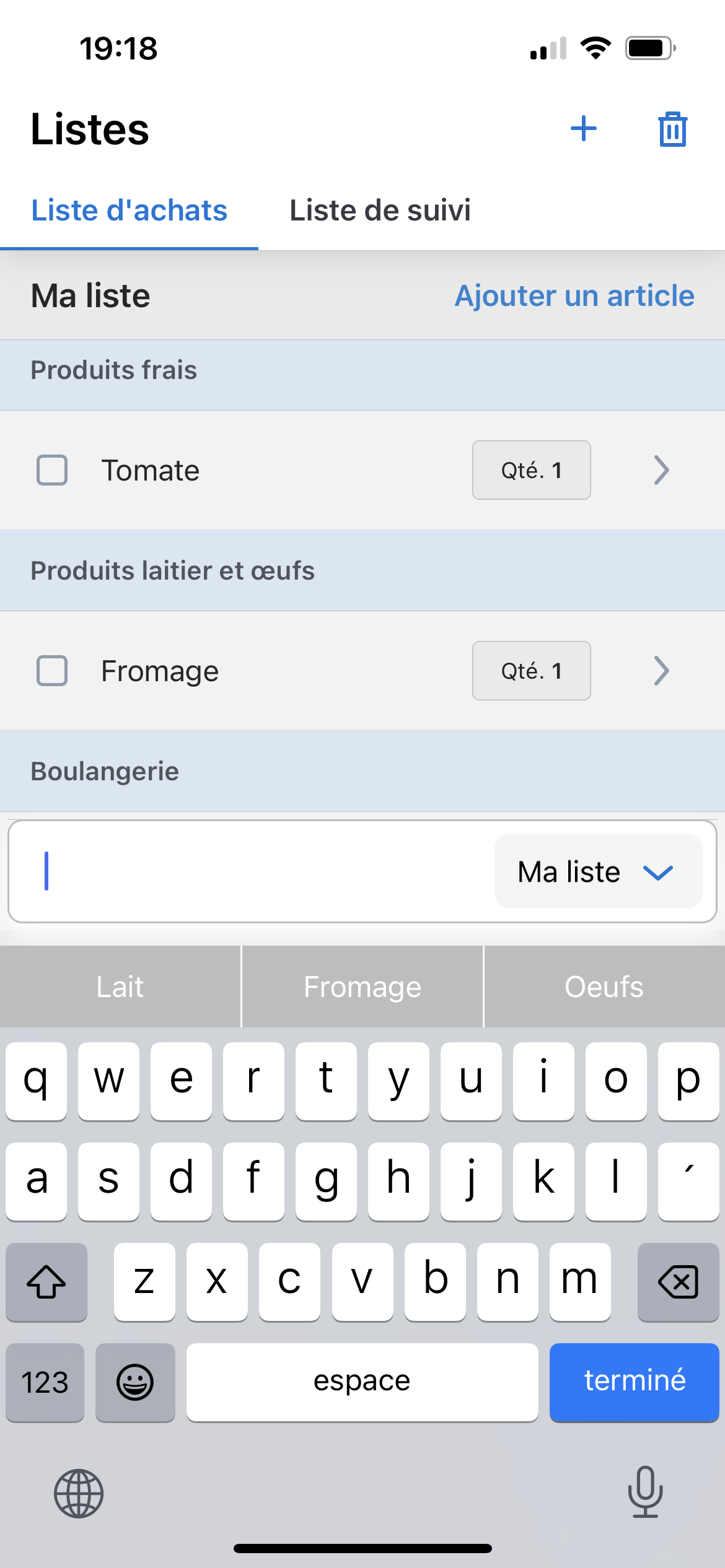Tap the globe keyboard-switch icon

79,1494
